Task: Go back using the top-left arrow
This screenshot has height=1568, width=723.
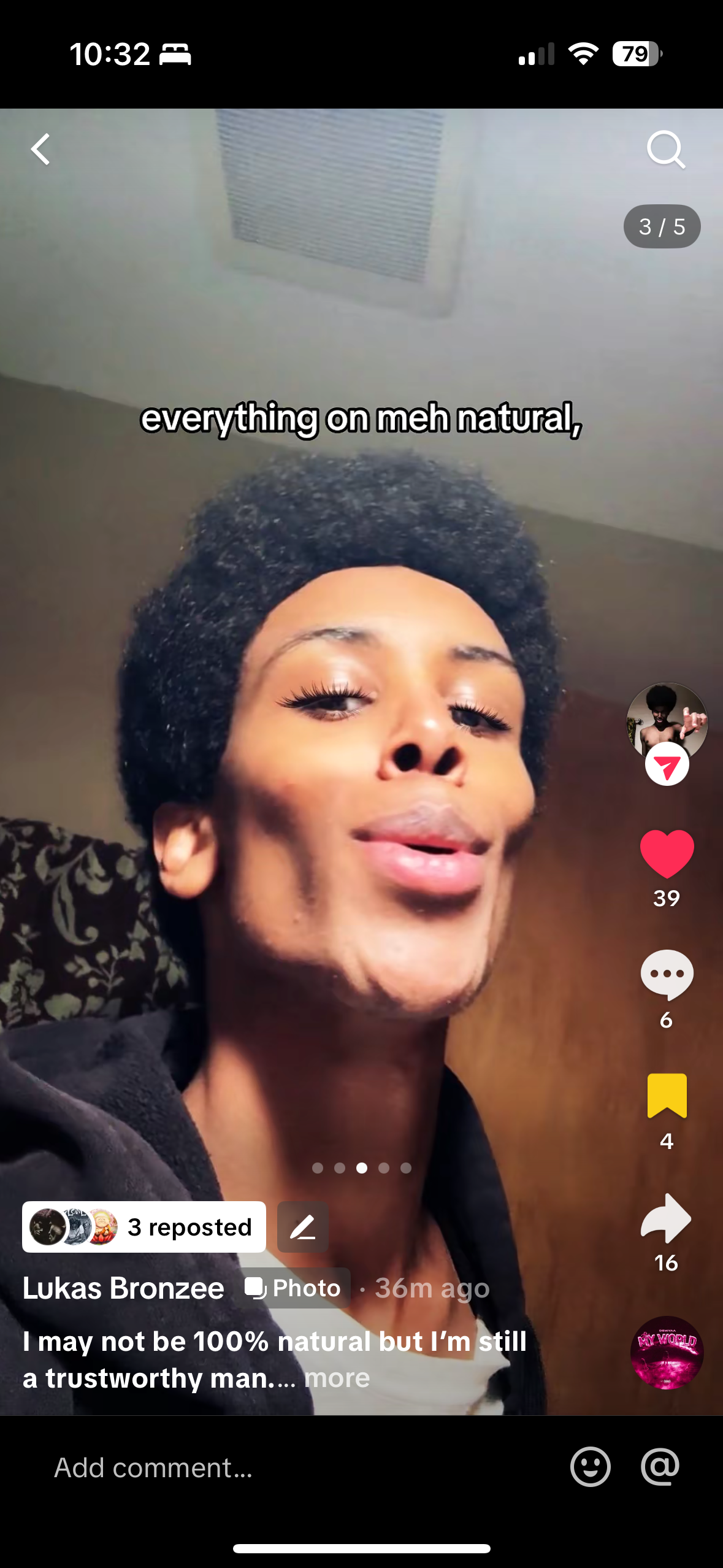Action: pyautogui.click(x=41, y=150)
